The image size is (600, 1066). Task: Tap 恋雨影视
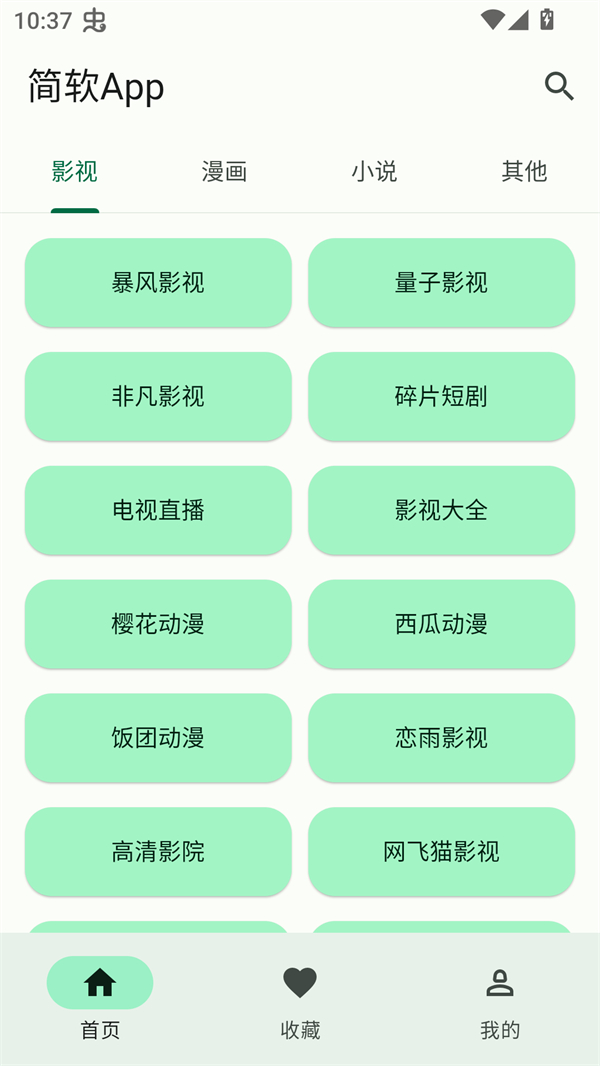point(441,738)
